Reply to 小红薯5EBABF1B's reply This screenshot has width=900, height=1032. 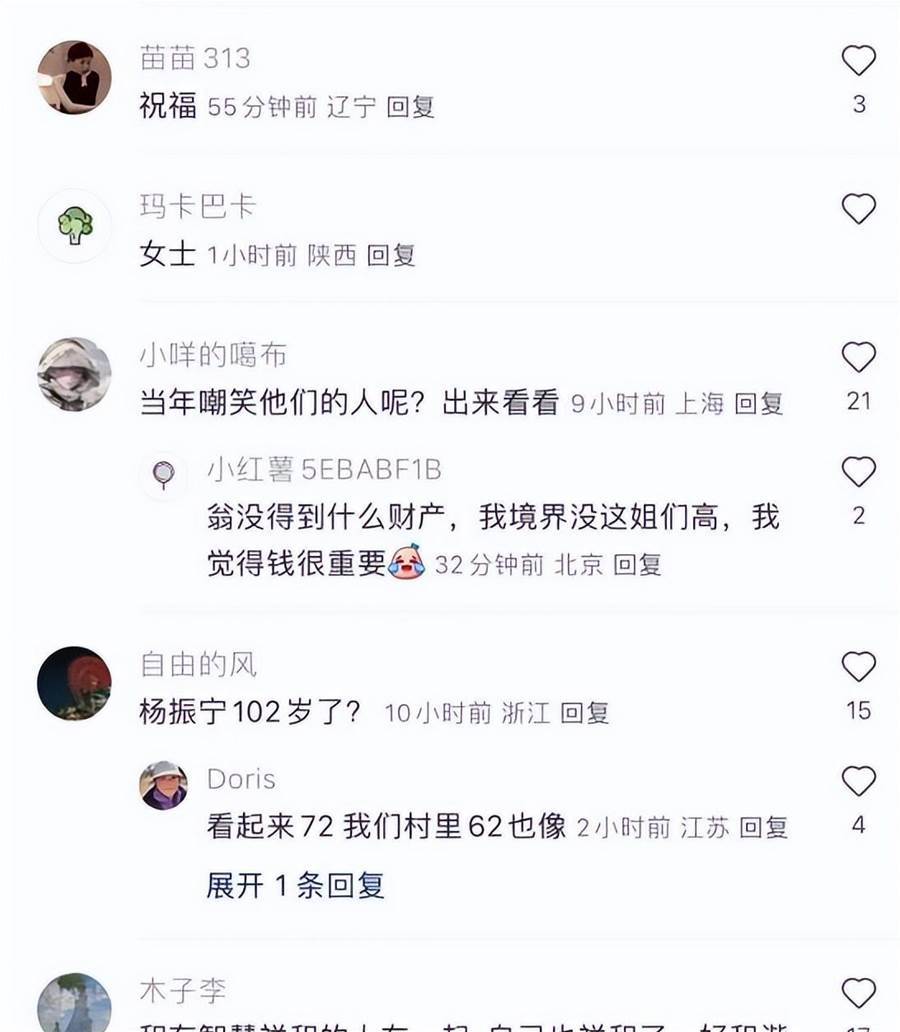(x=637, y=565)
